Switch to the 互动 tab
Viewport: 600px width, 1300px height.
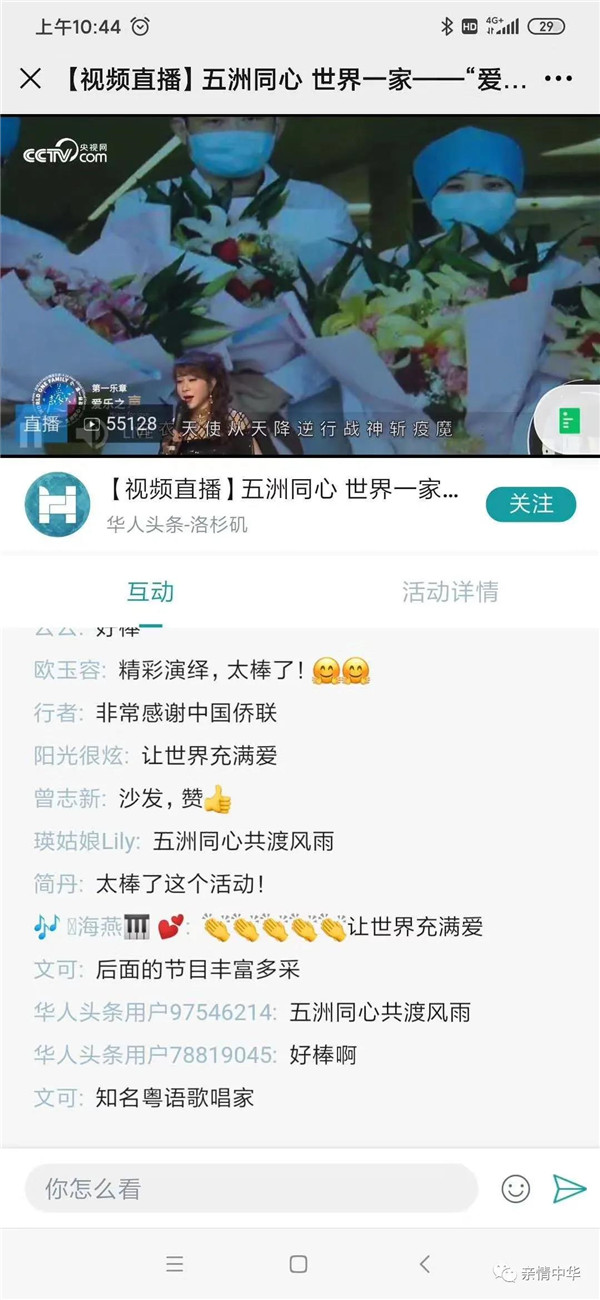pyautogui.click(x=150, y=592)
